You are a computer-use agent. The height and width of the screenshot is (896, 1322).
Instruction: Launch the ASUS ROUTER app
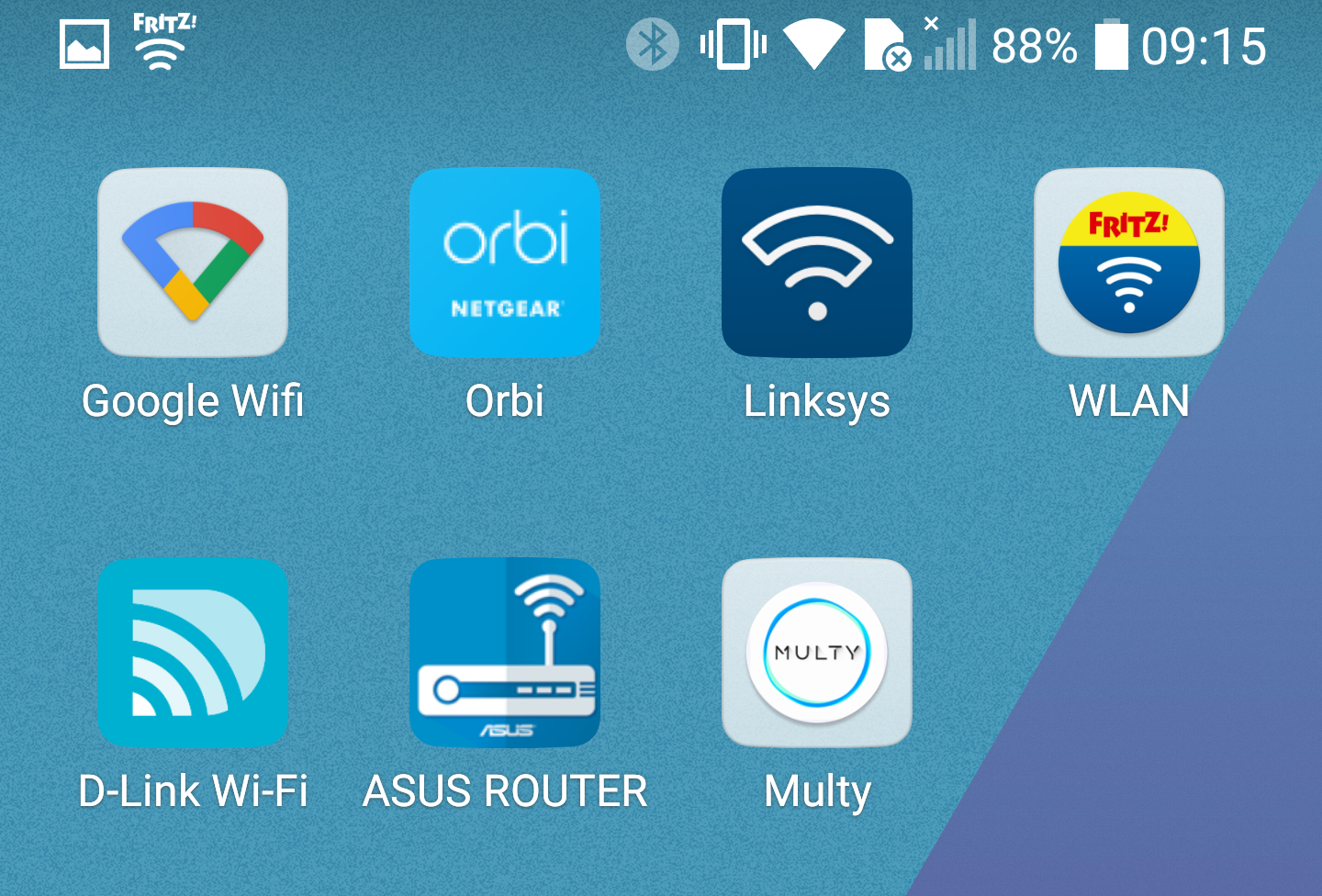(505, 654)
